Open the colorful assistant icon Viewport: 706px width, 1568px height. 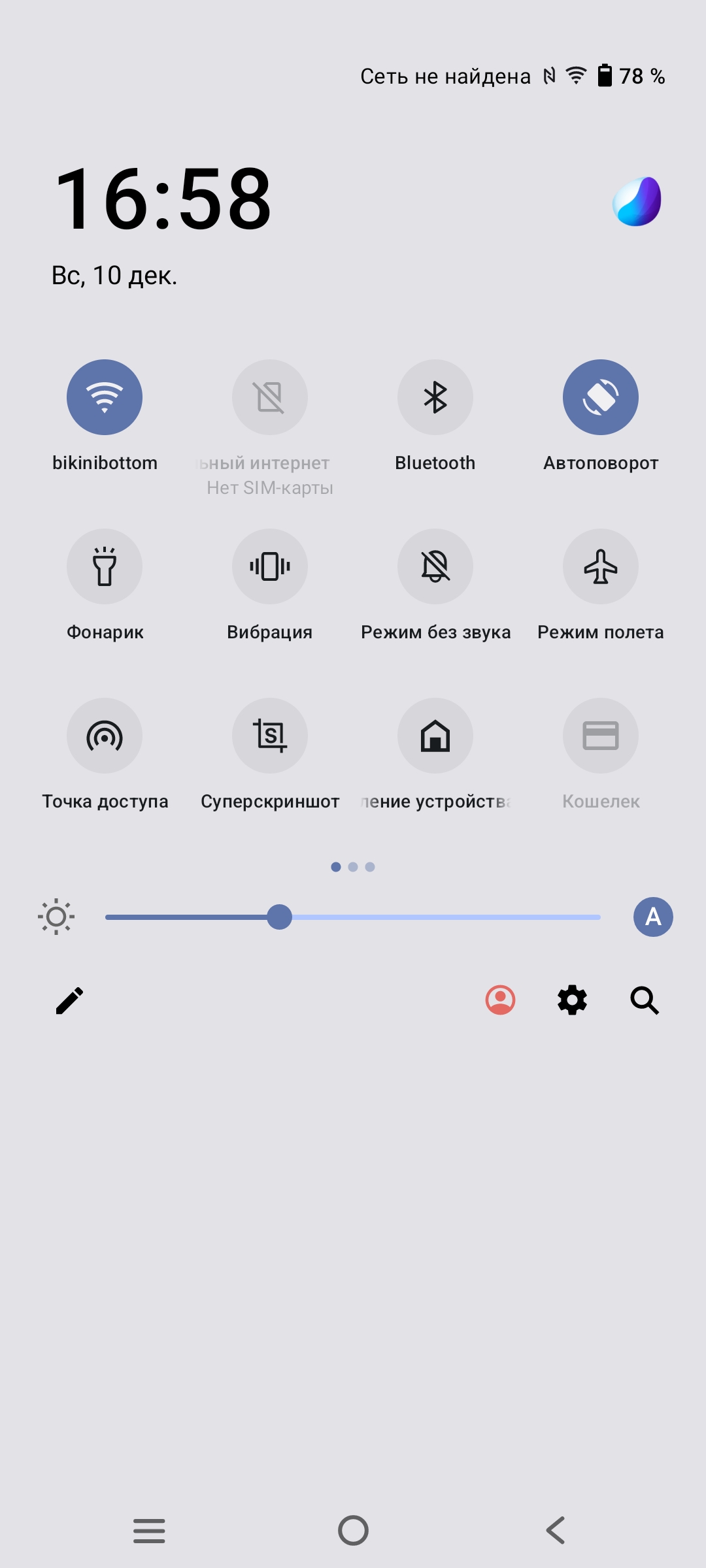pyautogui.click(x=637, y=201)
